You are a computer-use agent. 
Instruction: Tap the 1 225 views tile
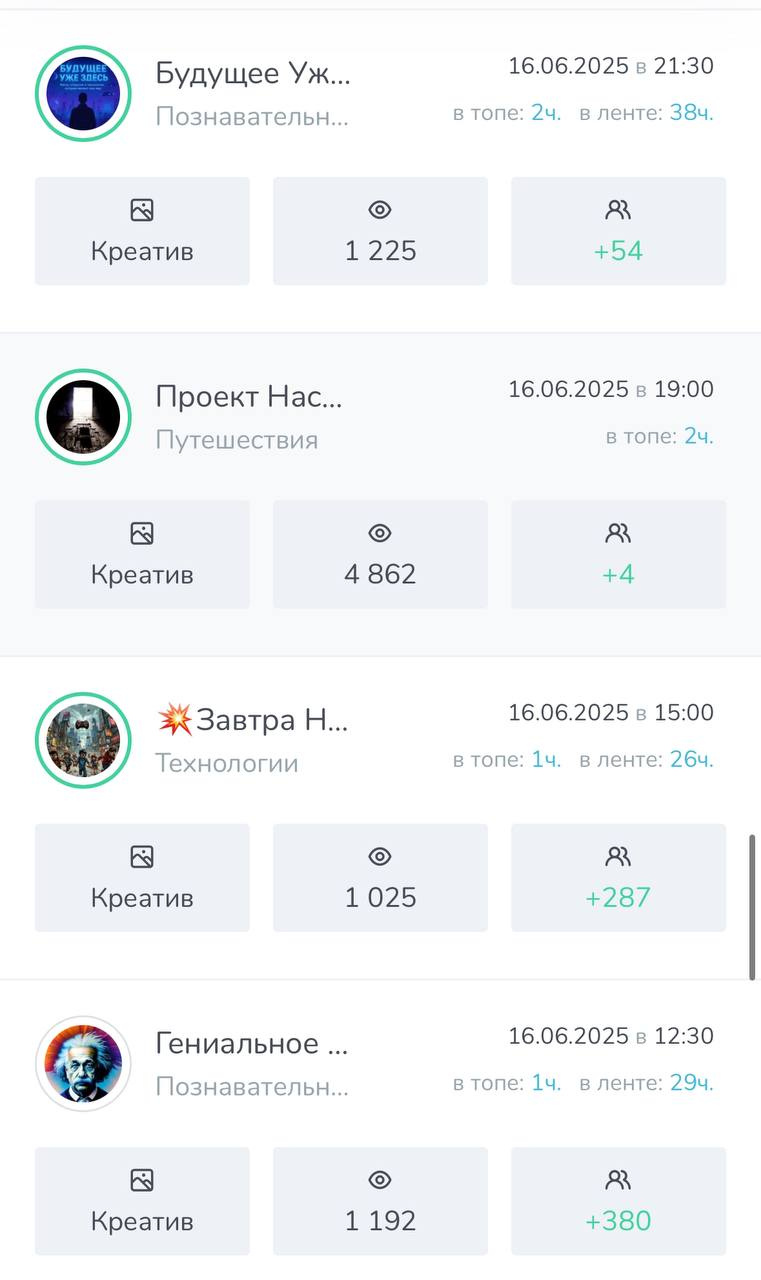click(x=380, y=231)
